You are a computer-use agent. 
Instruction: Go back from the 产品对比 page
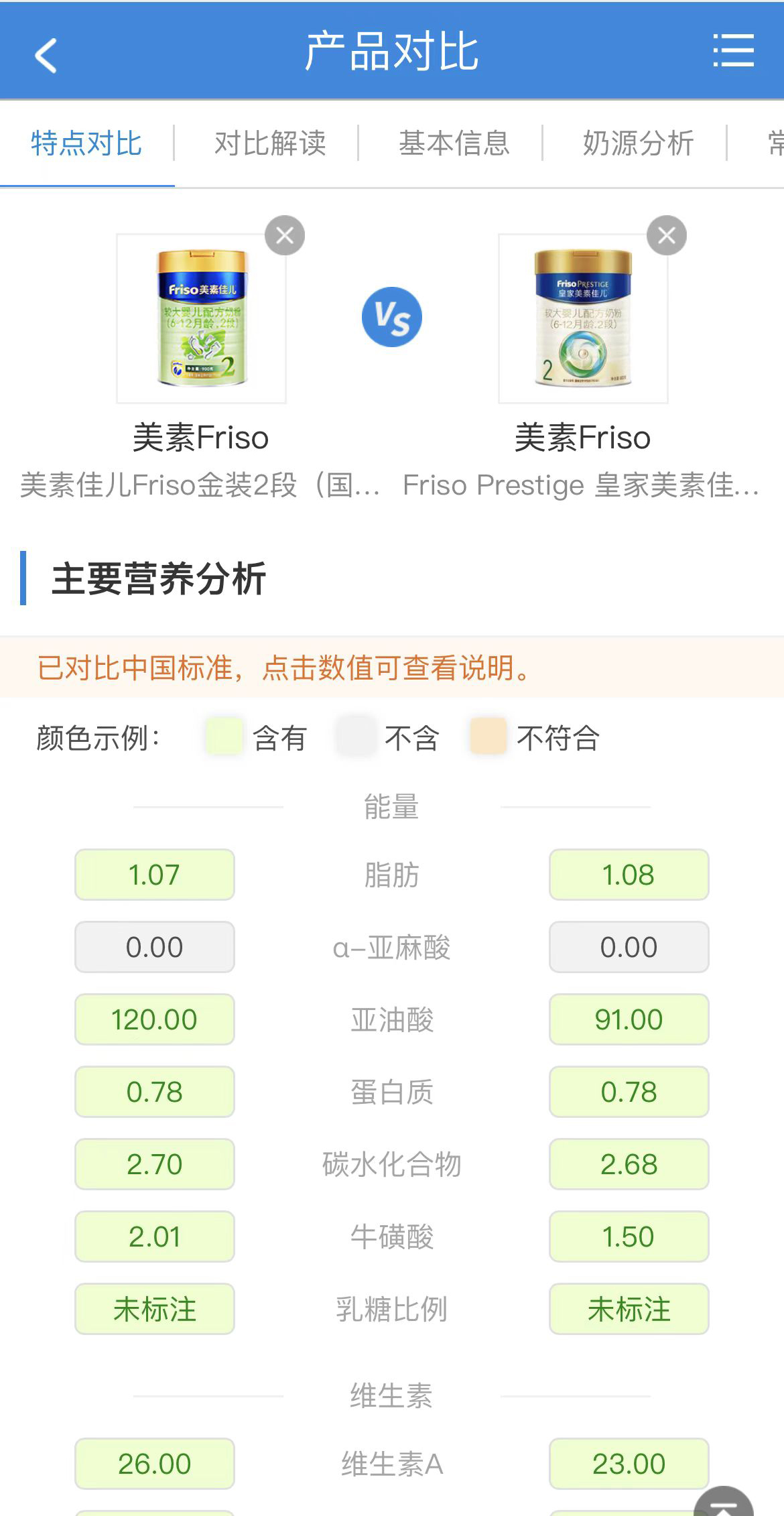[46, 54]
